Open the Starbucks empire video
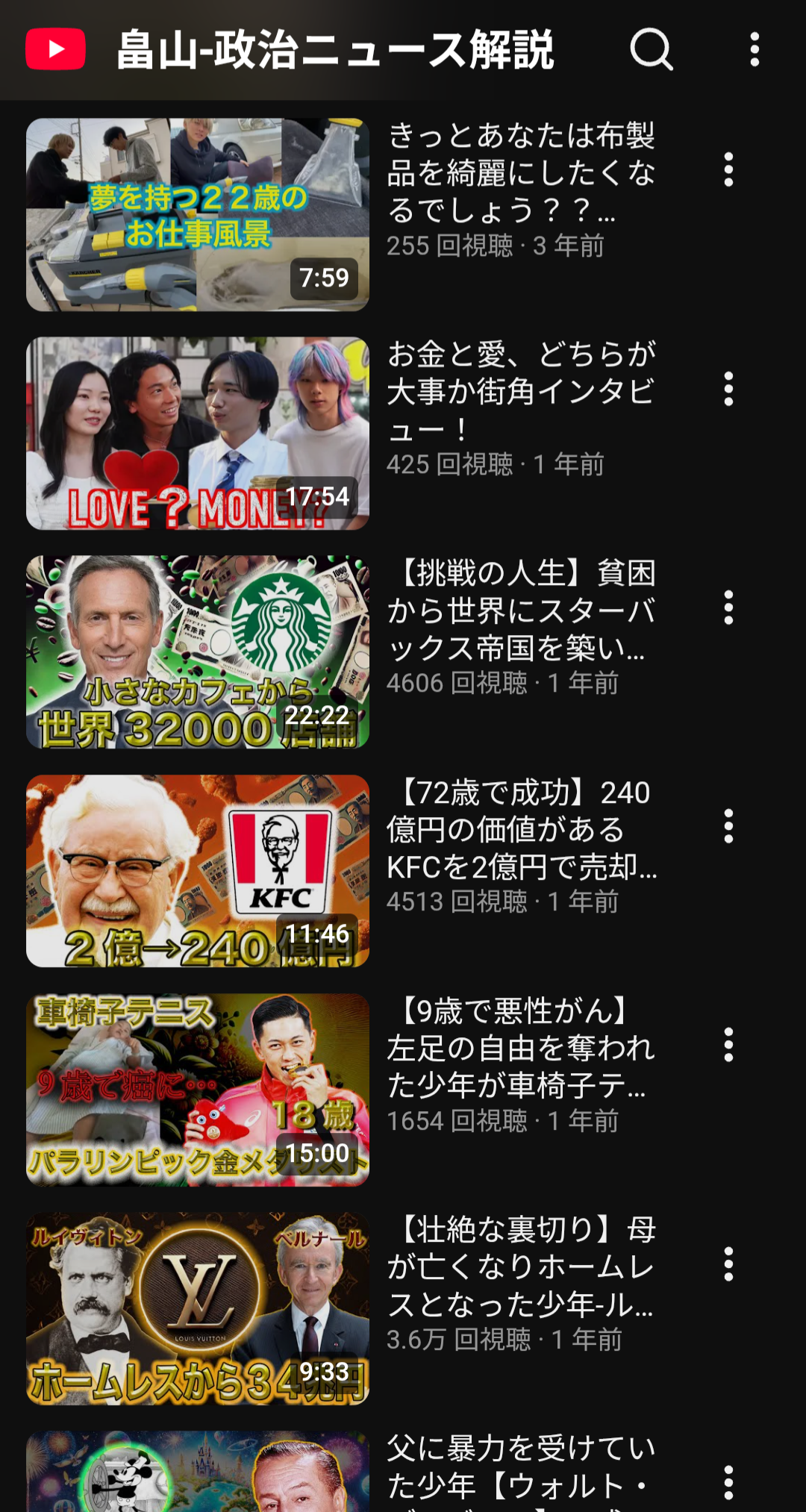The width and height of the screenshot is (806, 1512). 198,652
